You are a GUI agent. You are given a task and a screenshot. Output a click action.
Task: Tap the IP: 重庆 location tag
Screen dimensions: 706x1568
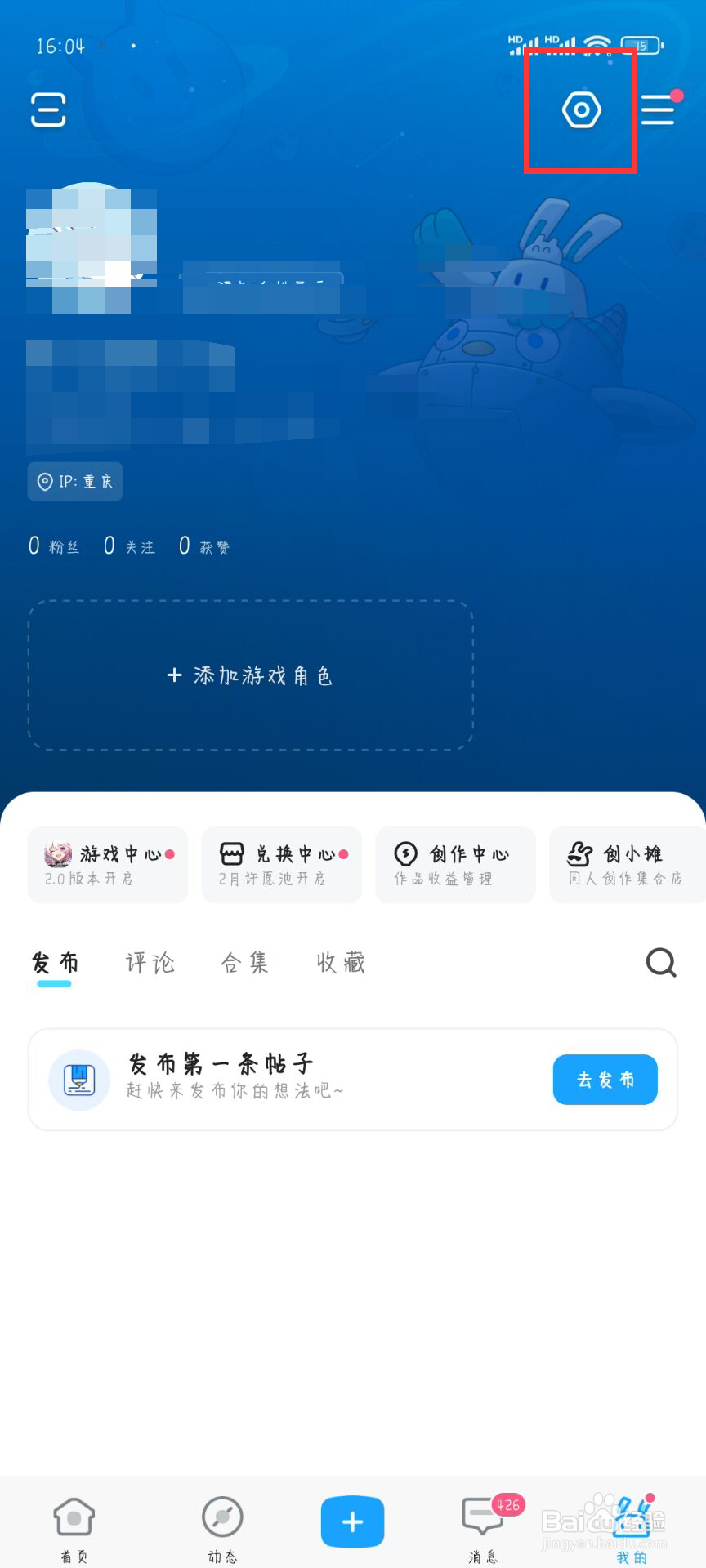pos(74,482)
